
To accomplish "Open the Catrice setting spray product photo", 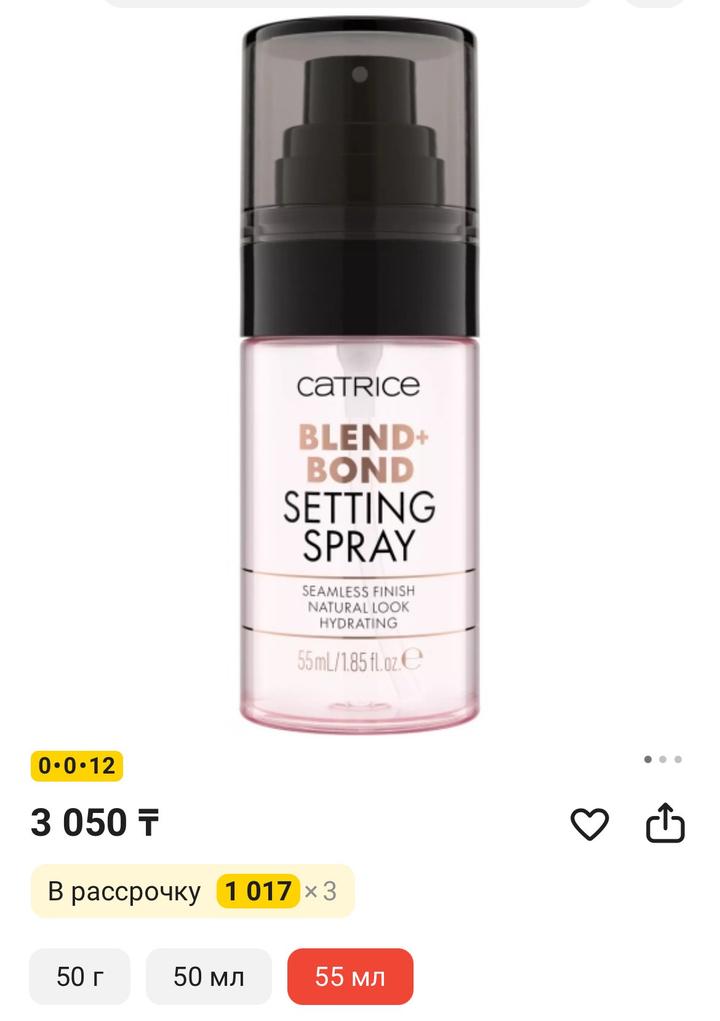I will point(360,380).
